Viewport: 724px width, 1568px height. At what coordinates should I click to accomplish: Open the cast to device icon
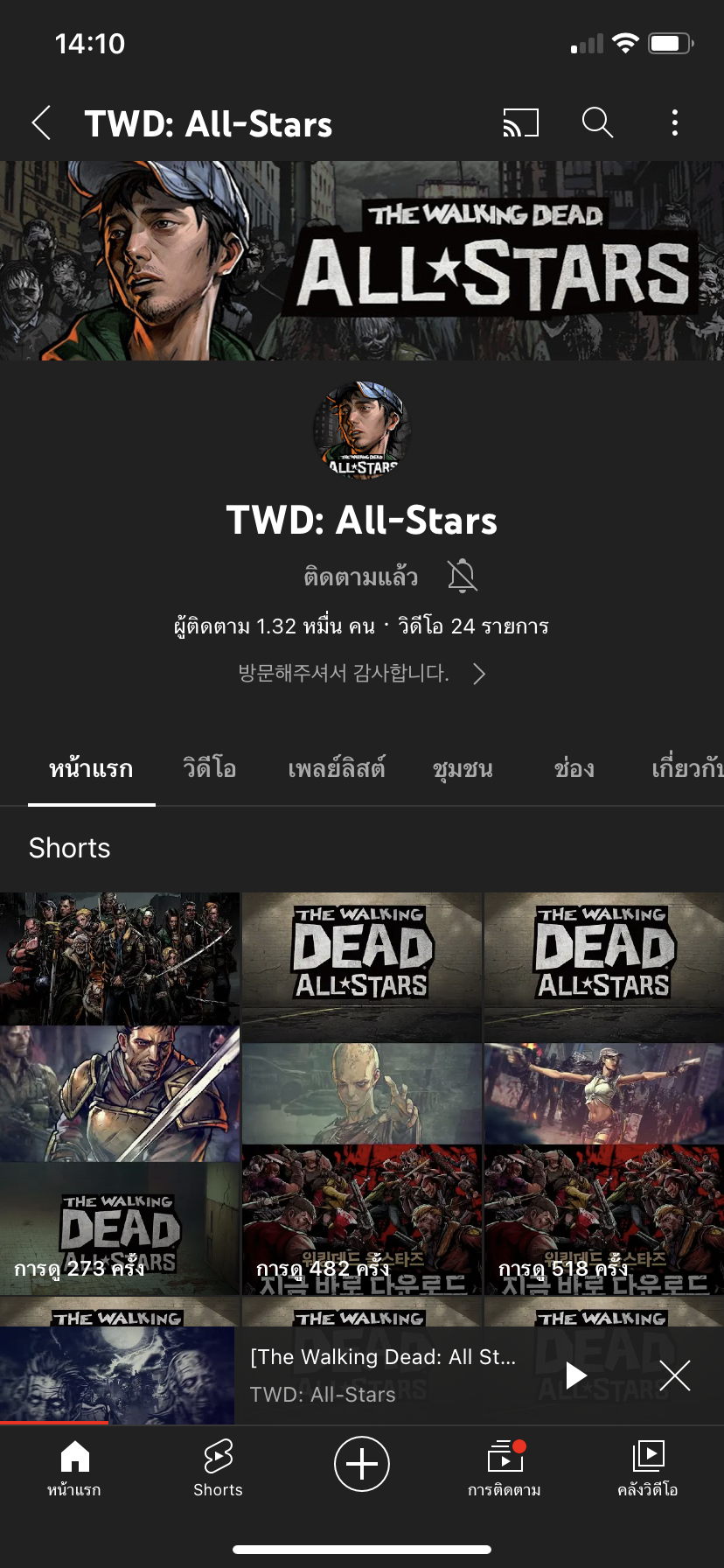[520, 123]
